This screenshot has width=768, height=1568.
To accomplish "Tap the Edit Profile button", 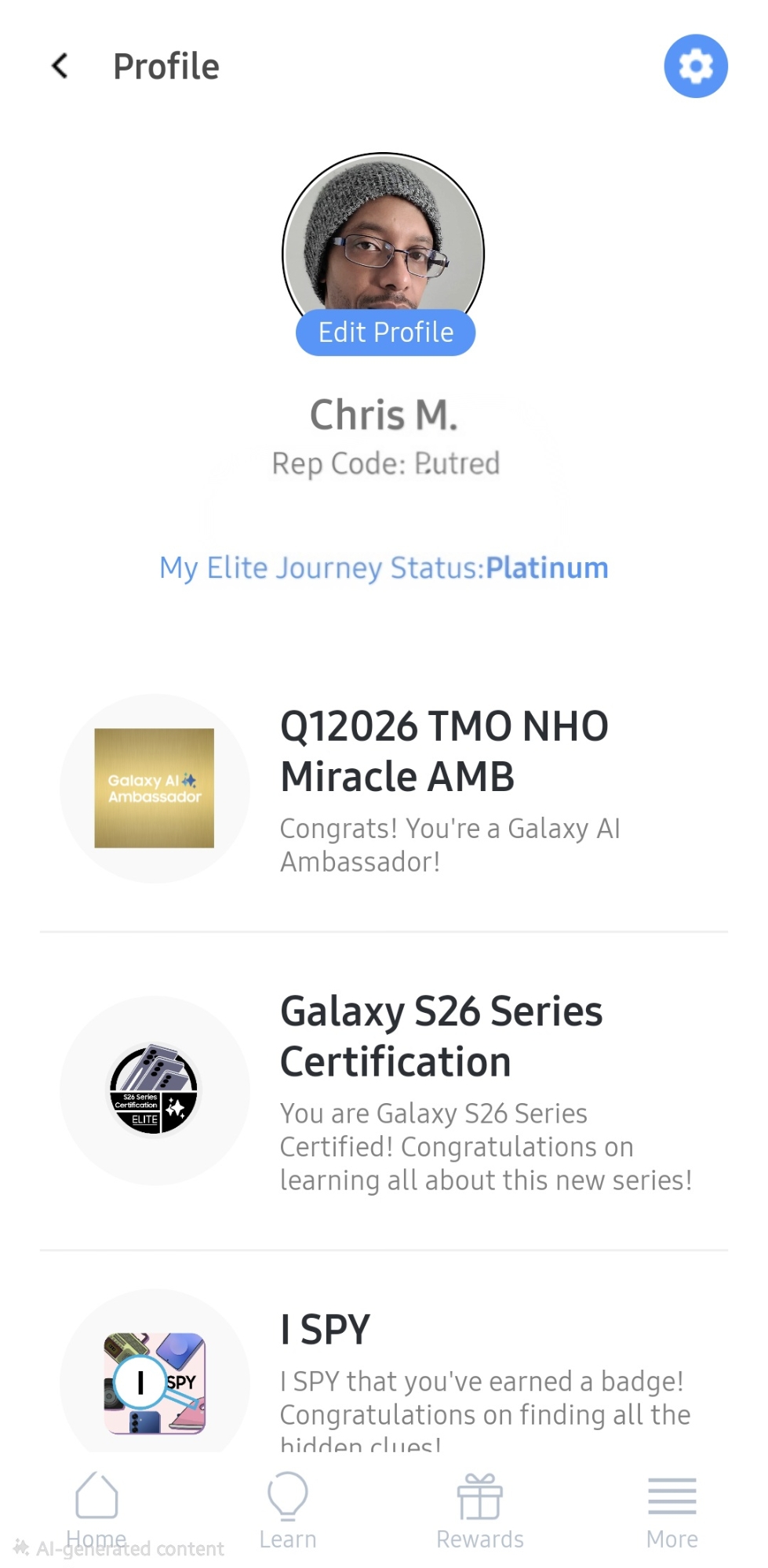I will pos(385,333).
